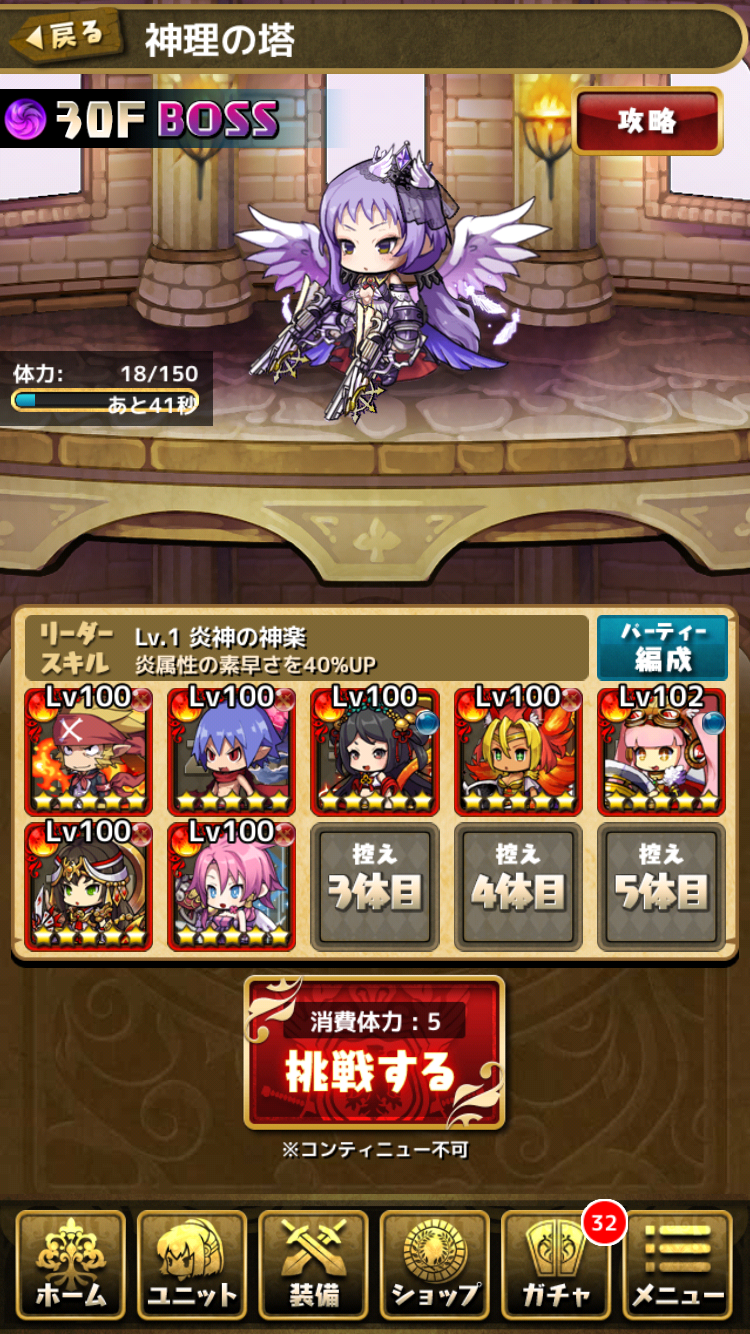This screenshot has height=1334, width=750.
Task: Select the empty 控え 3体目 slot
Action: (x=374, y=885)
